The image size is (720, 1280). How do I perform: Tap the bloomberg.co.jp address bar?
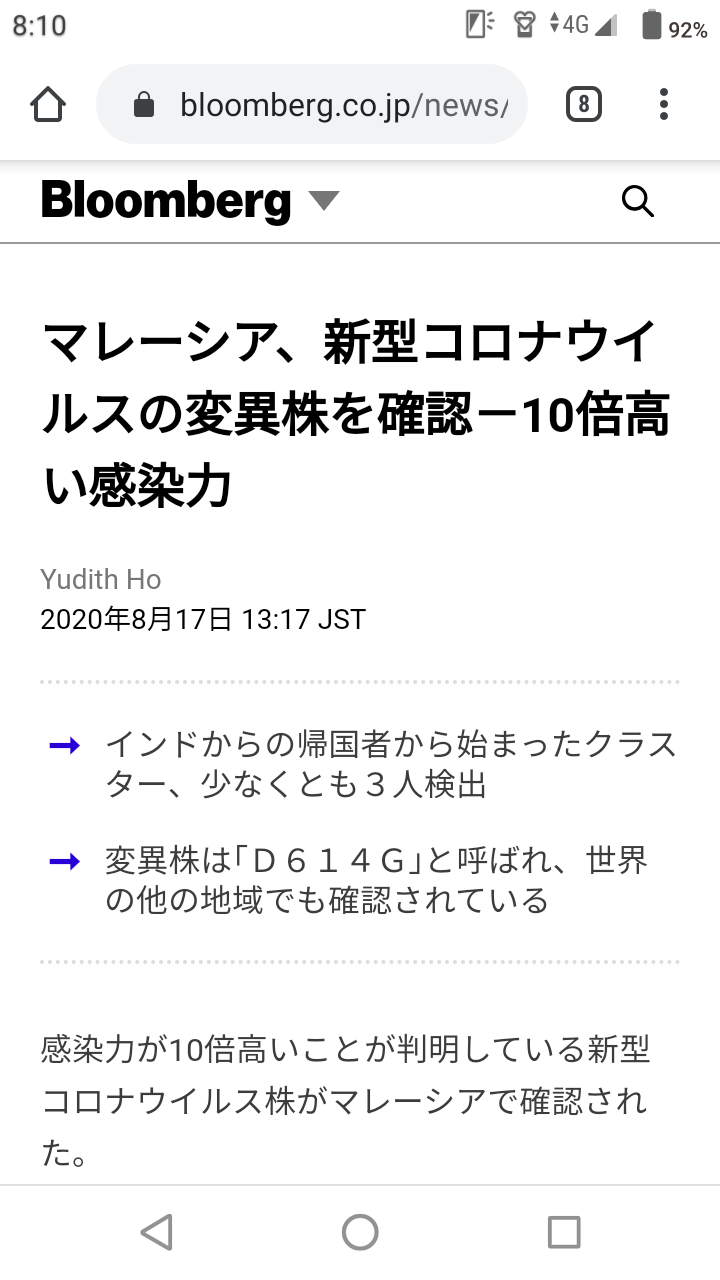point(311,105)
